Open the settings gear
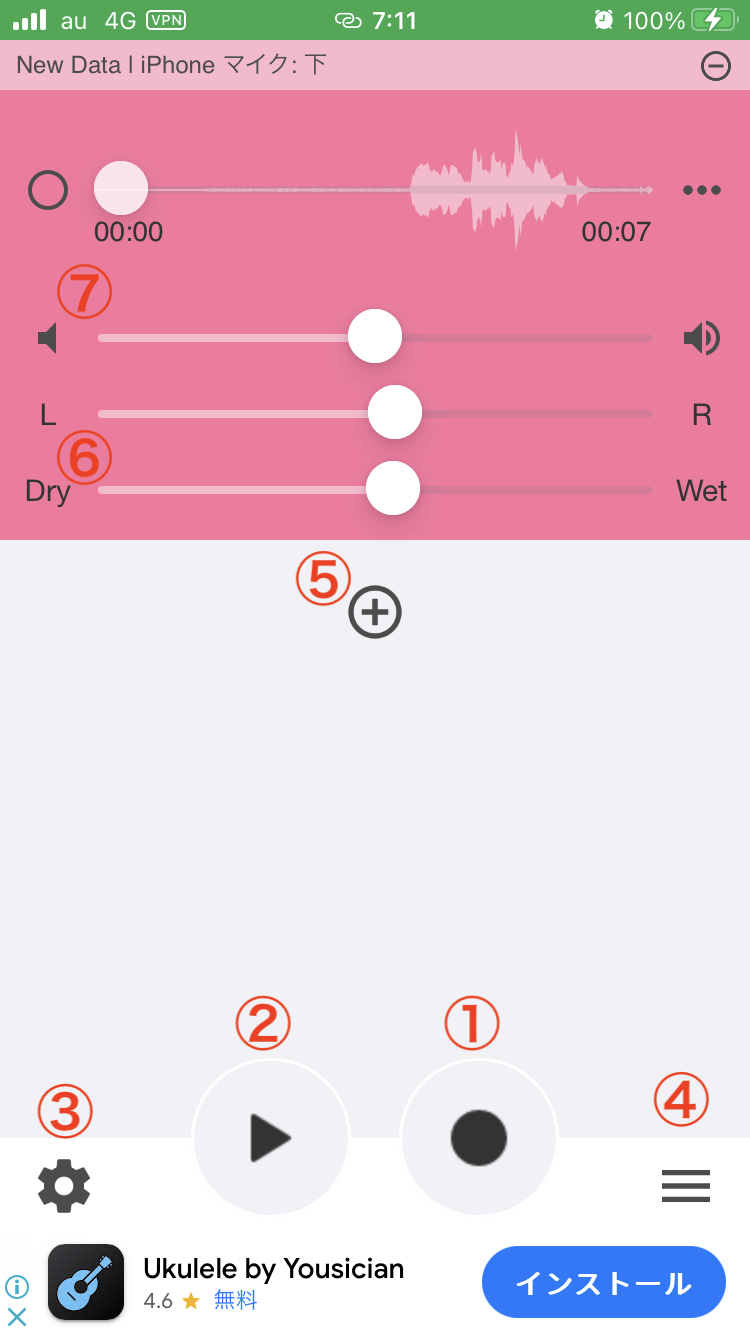Screen dimensions: 750x1334 pyautogui.click(x=64, y=1186)
